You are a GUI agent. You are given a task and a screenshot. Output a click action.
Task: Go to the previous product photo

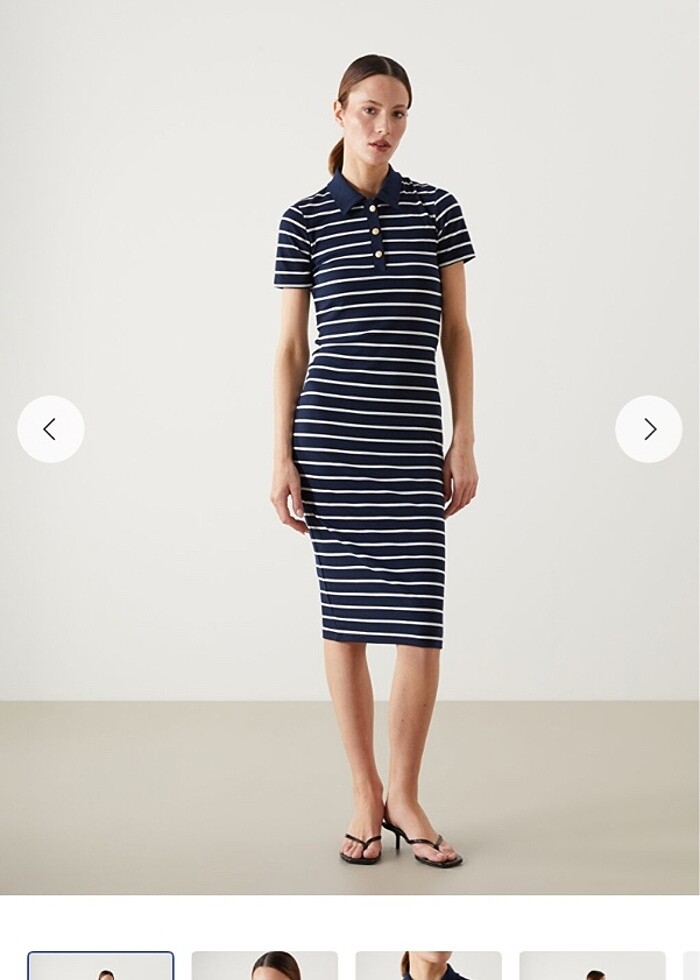tap(50, 429)
